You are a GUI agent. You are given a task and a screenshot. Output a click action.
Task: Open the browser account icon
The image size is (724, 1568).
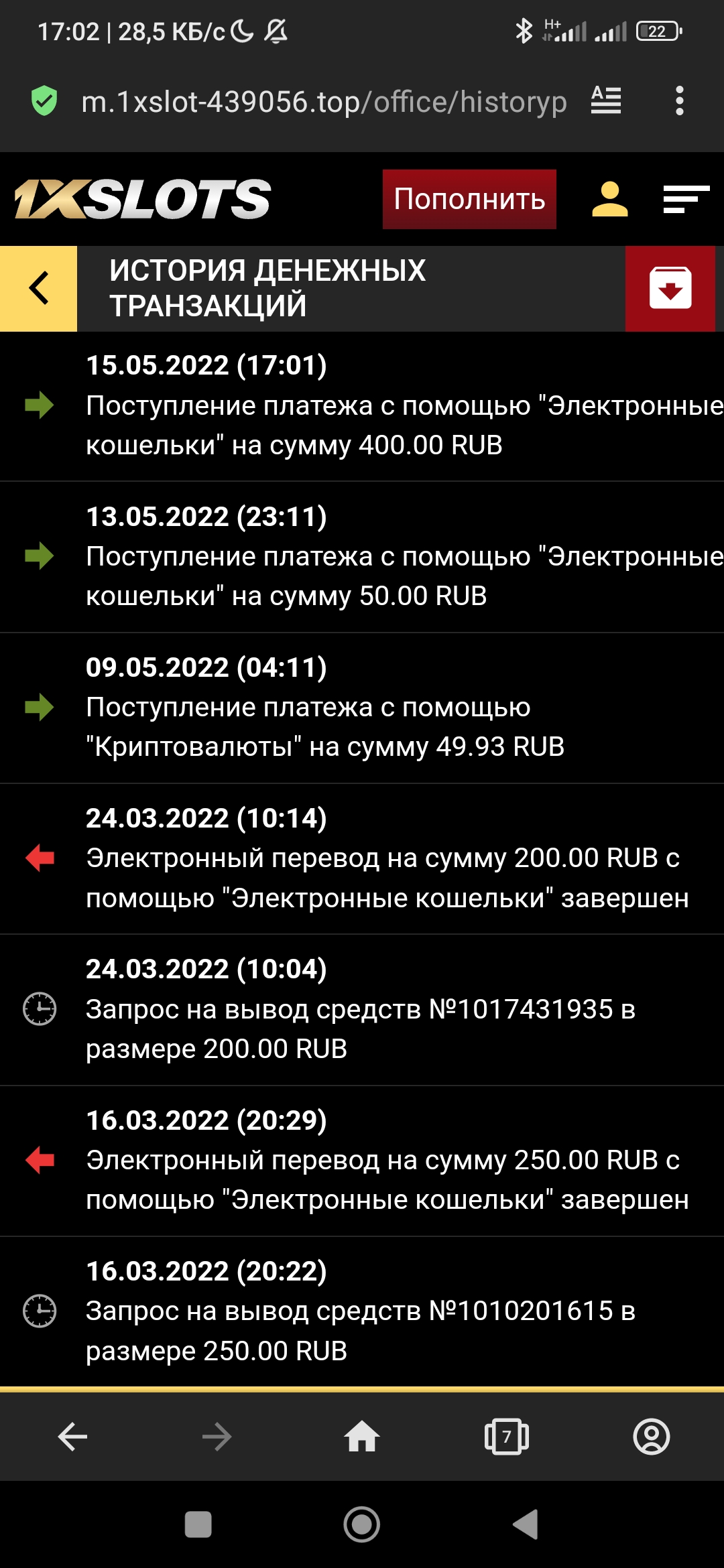[651, 1437]
